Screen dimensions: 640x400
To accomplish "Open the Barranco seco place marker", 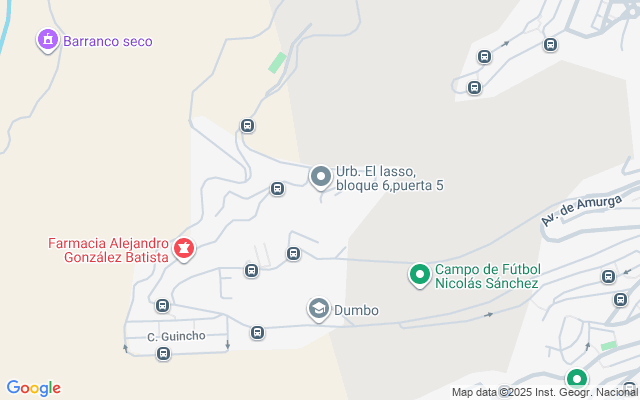I will [x=48, y=40].
